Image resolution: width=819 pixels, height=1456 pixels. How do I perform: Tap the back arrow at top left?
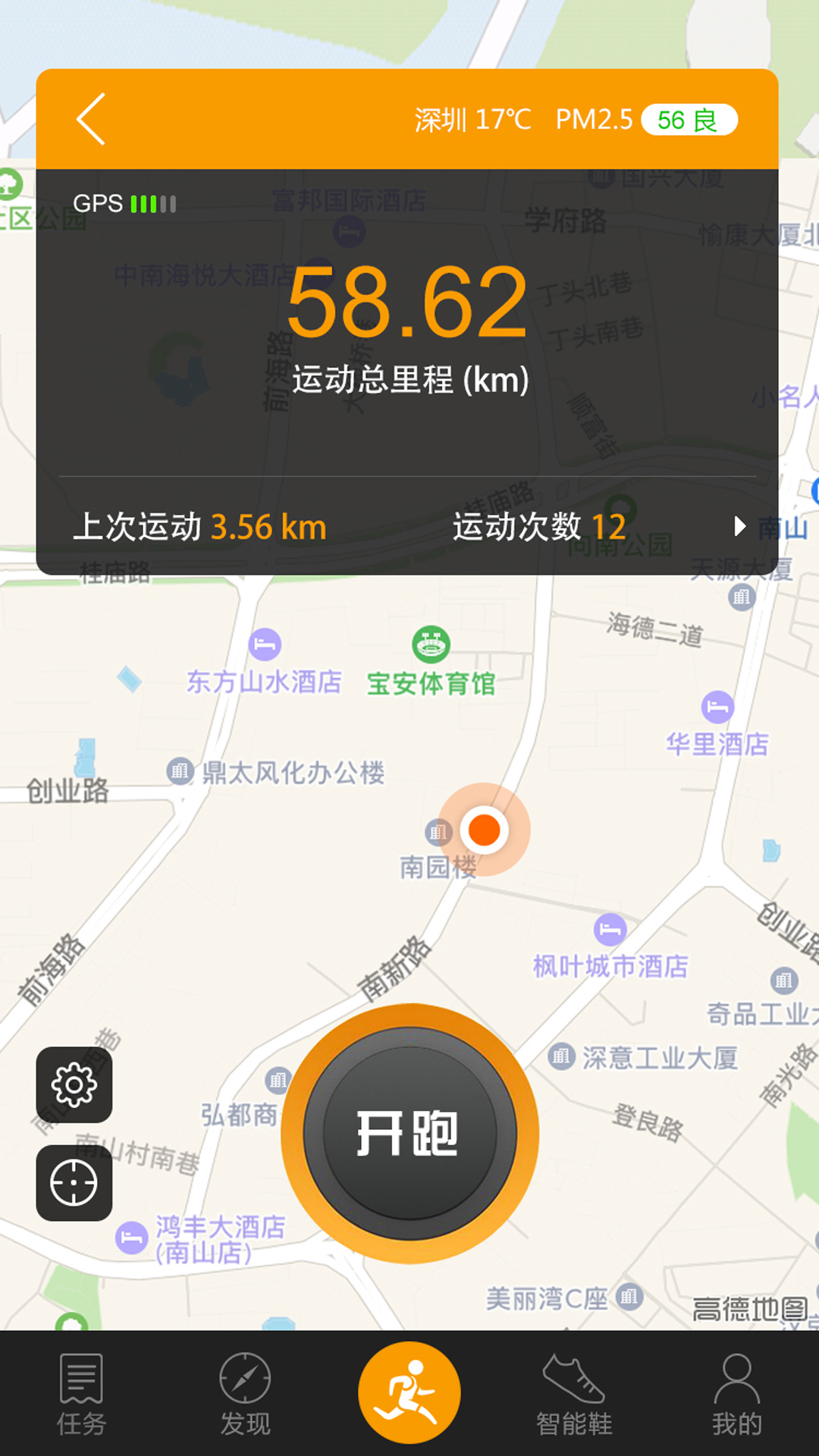click(91, 120)
